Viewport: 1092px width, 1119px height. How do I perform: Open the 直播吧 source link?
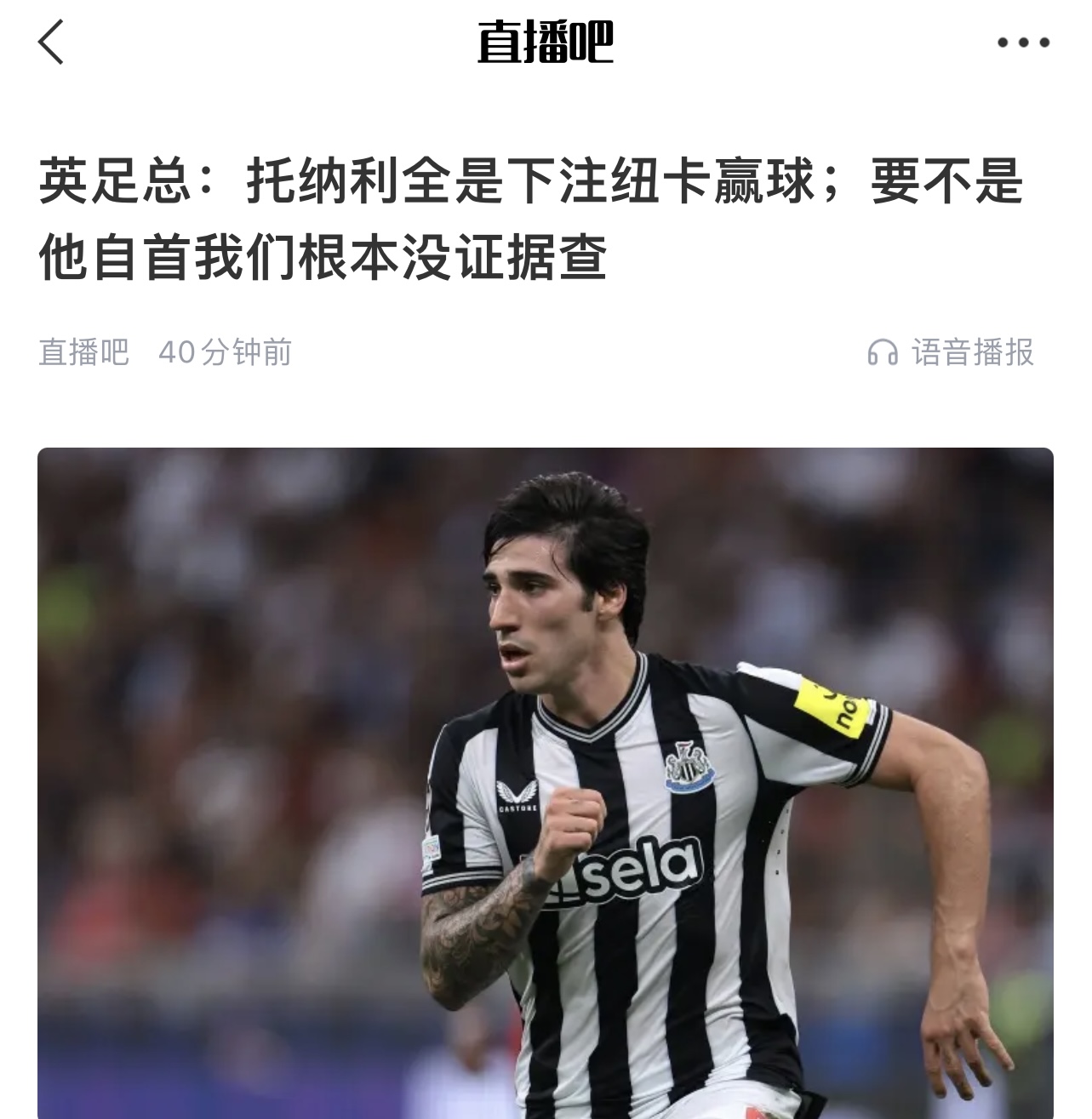[83, 352]
